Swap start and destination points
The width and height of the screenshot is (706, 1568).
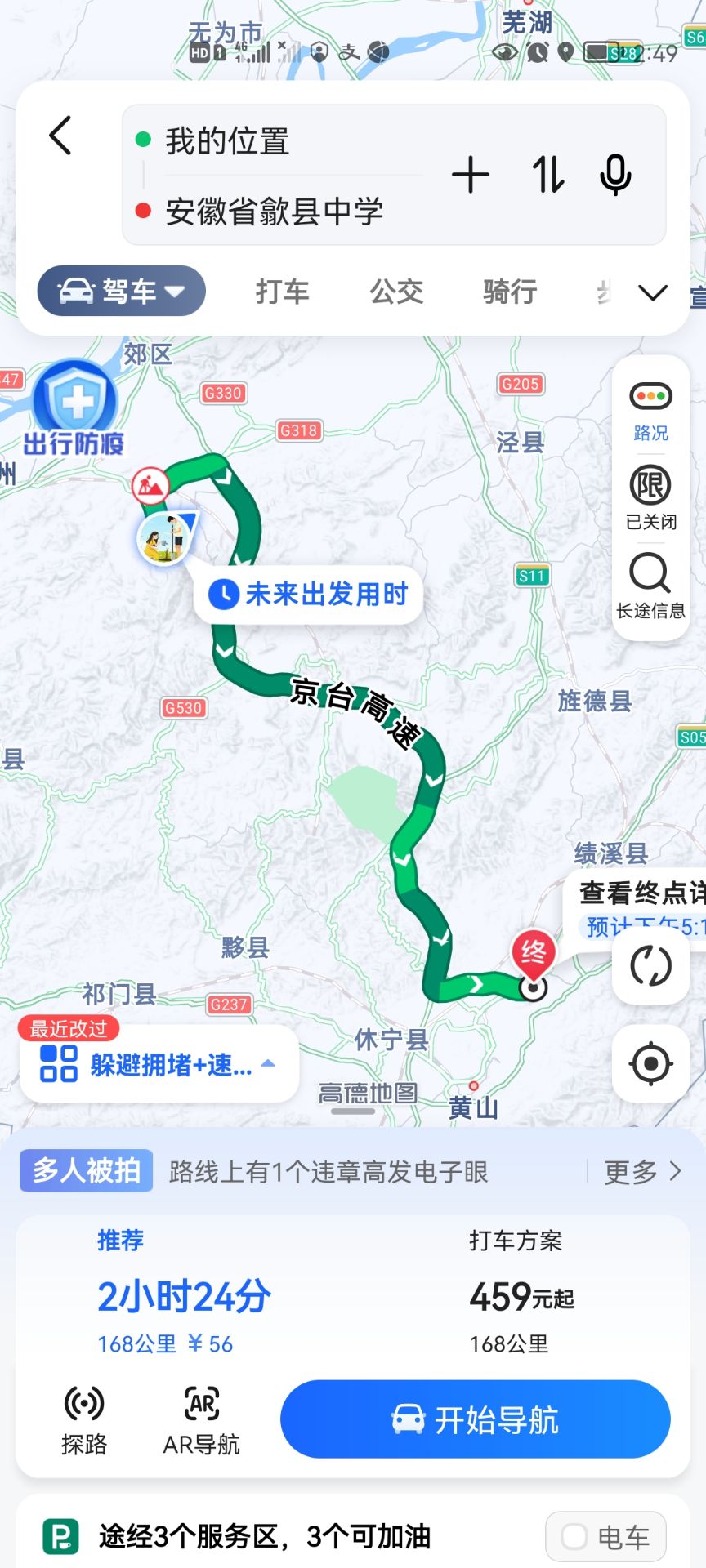pyautogui.click(x=547, y=175)
